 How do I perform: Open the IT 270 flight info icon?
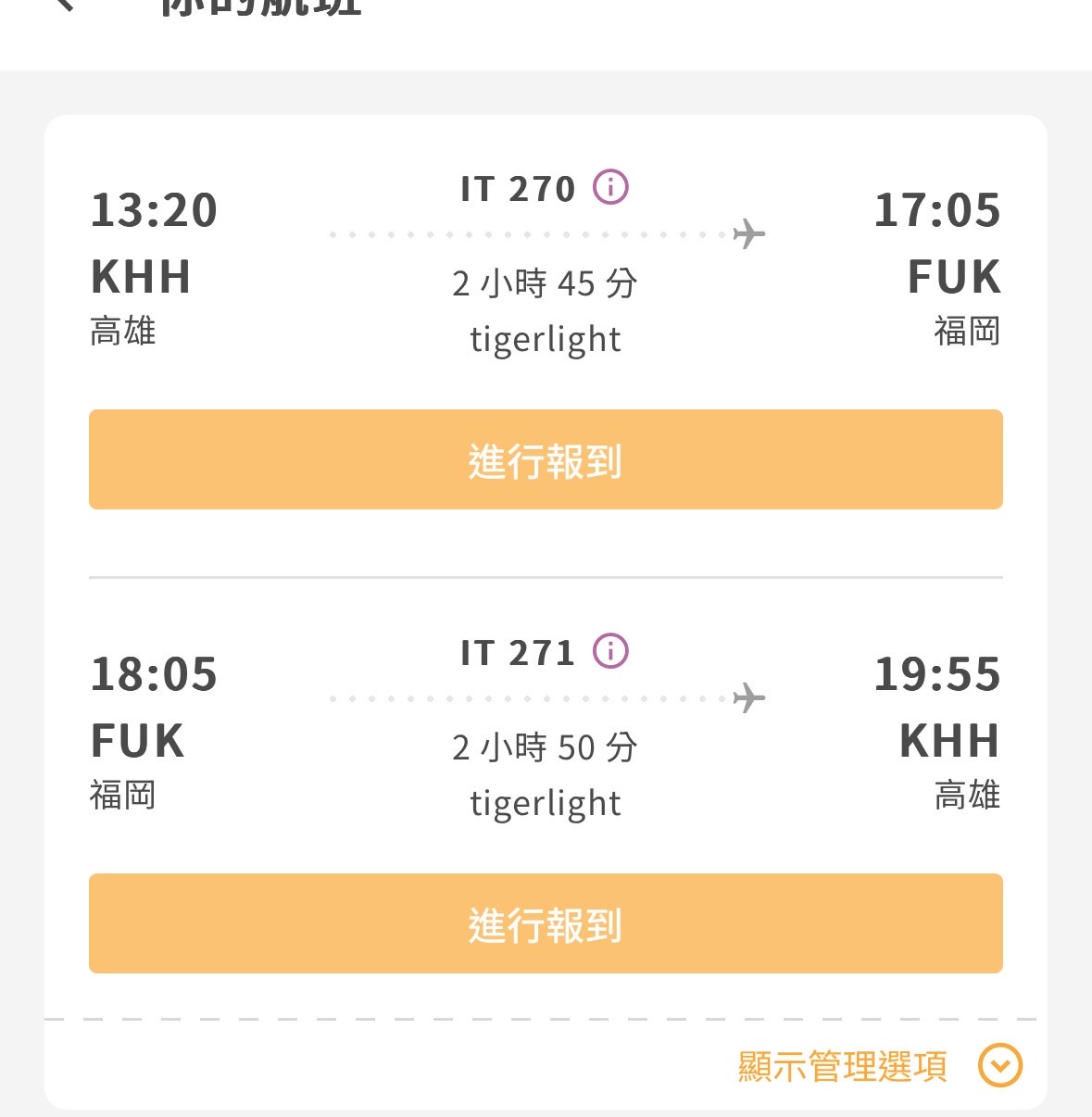(x=610, y=186)
